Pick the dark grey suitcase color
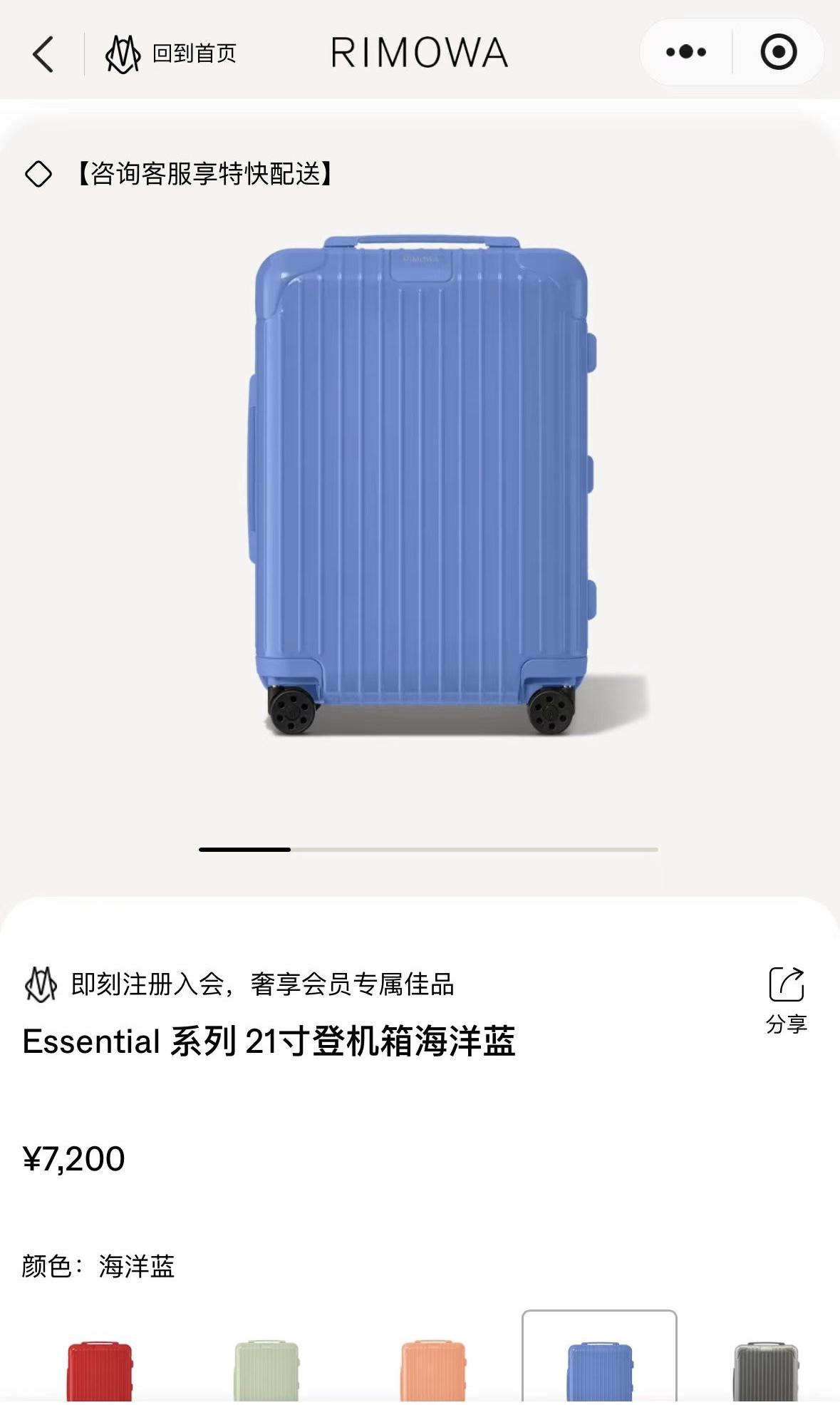840x1405 pixels. pyautogui.click(x=766, y=1370)
